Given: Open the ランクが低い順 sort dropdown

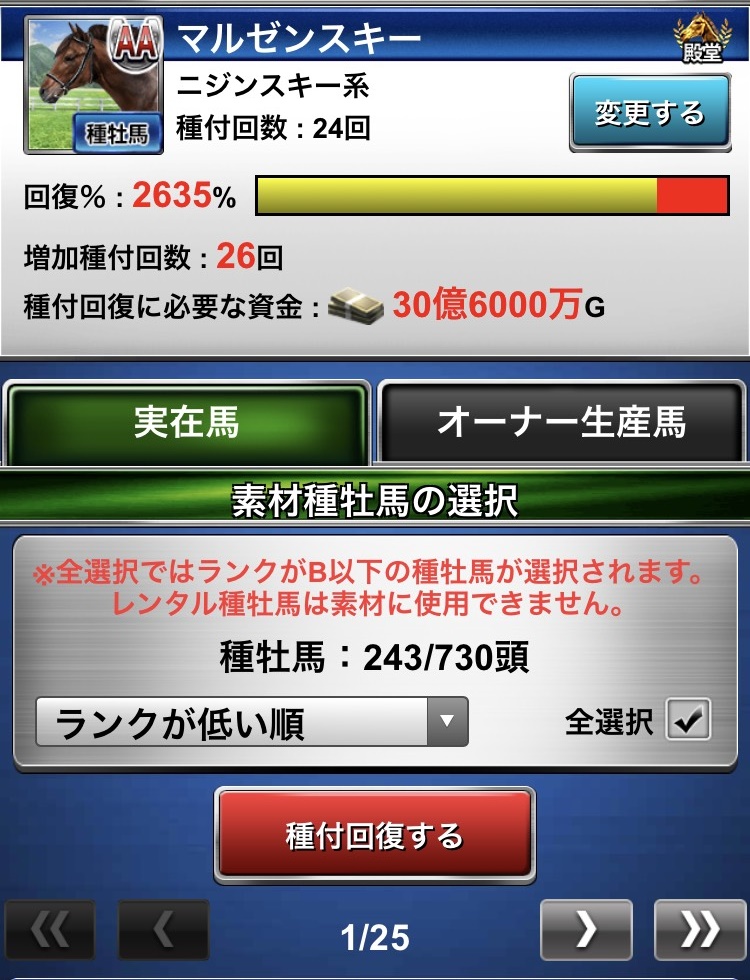Looking at the screenshot, I should [x=252, y=722].
